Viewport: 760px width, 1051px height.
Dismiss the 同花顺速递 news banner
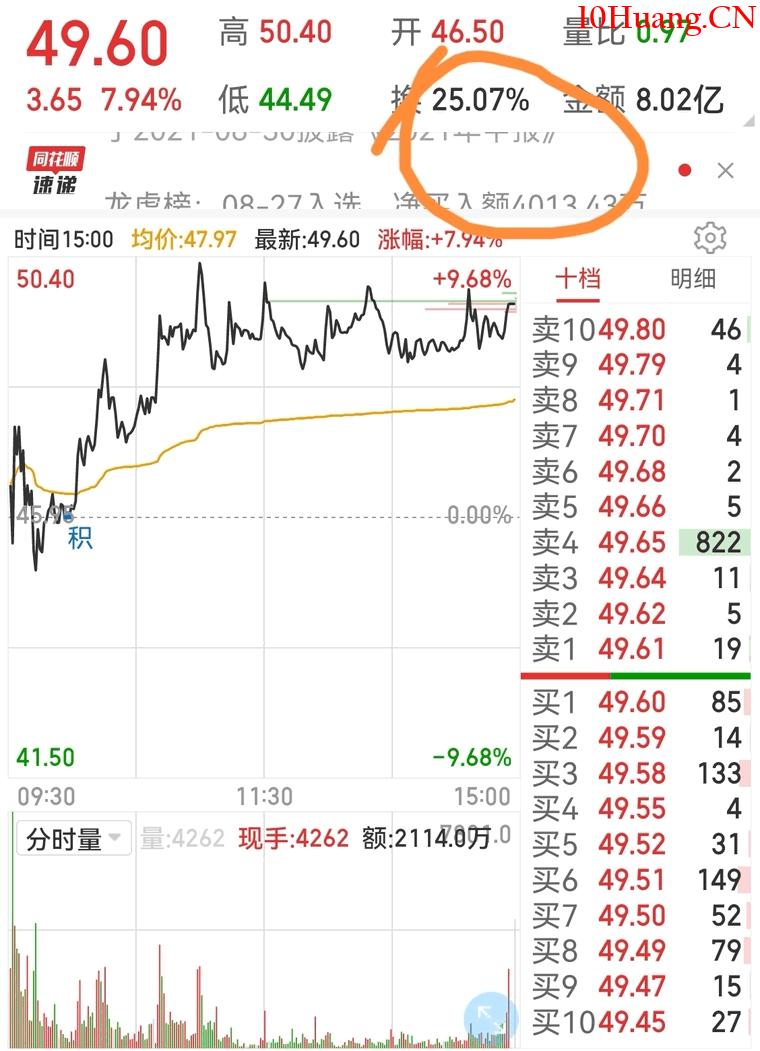pyautogui.click(x=726, y=170)
